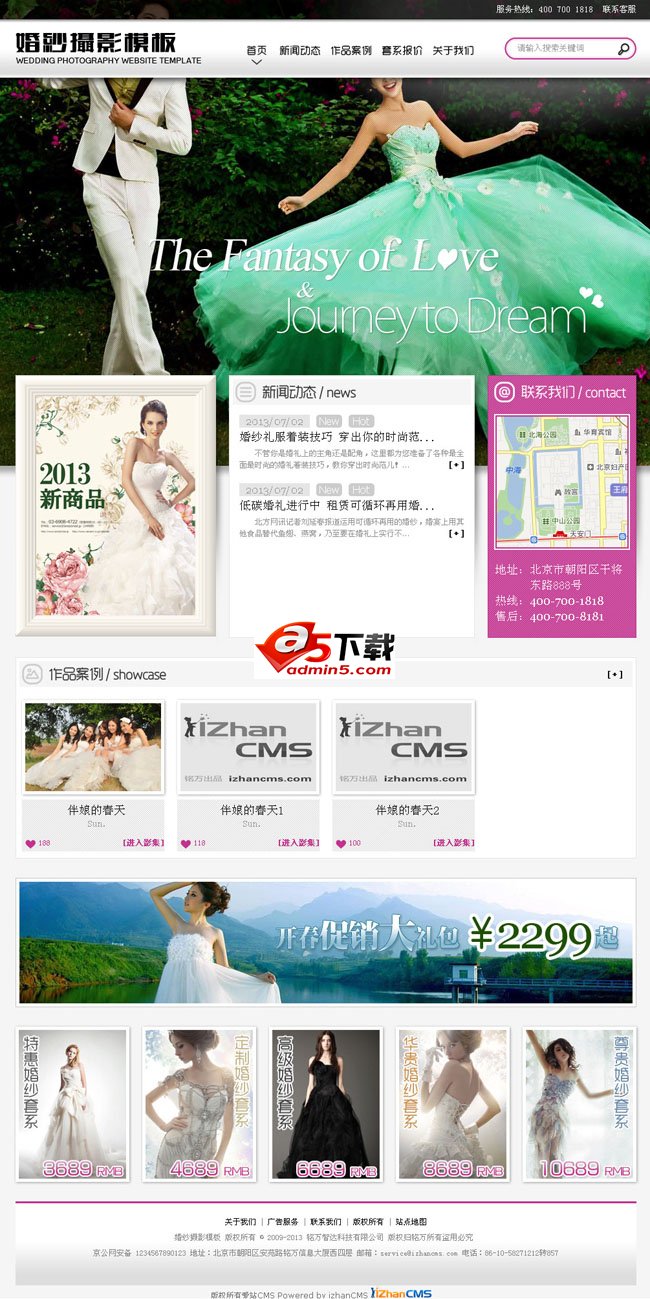Screen dimensions: 650x1299
Task: Expand more showcase items in 作品案例
Action: [615, 674]
